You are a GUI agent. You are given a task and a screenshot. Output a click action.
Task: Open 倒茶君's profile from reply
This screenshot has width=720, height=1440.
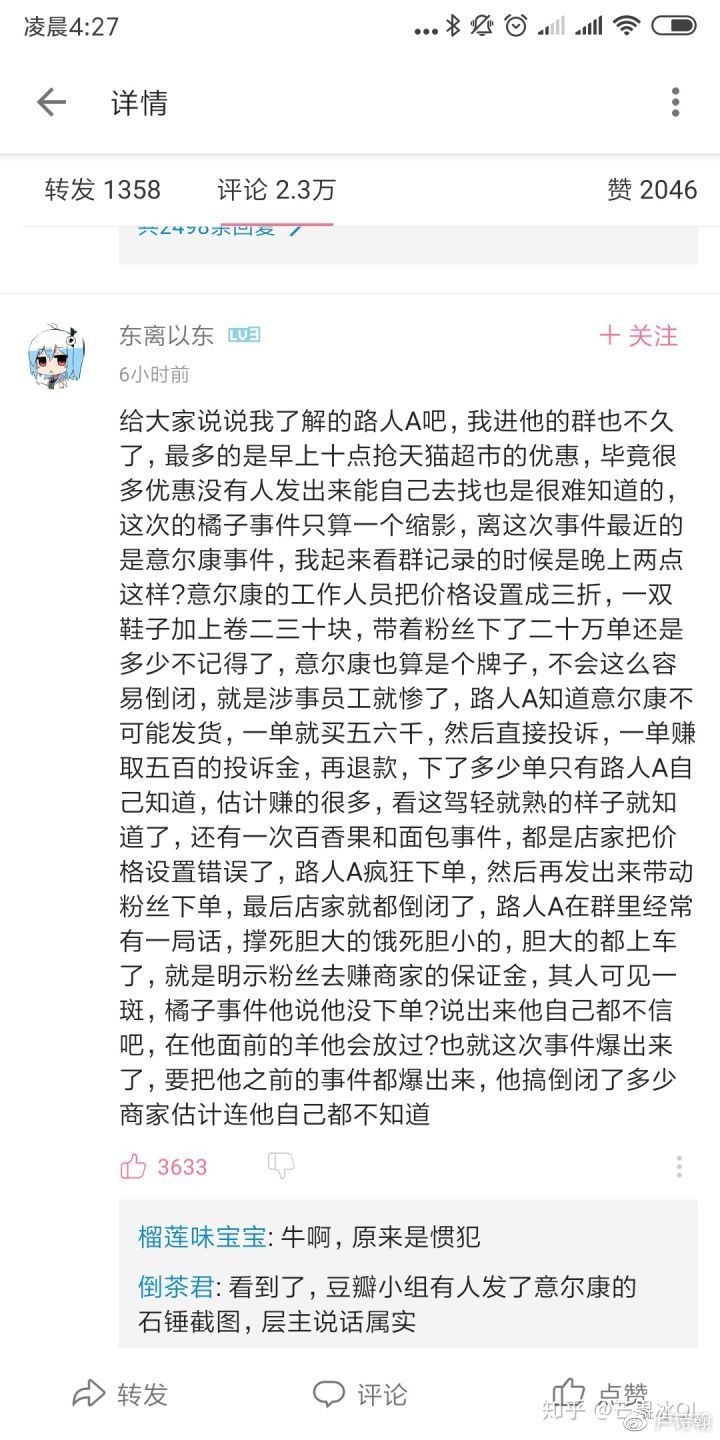pos(176,1286)
